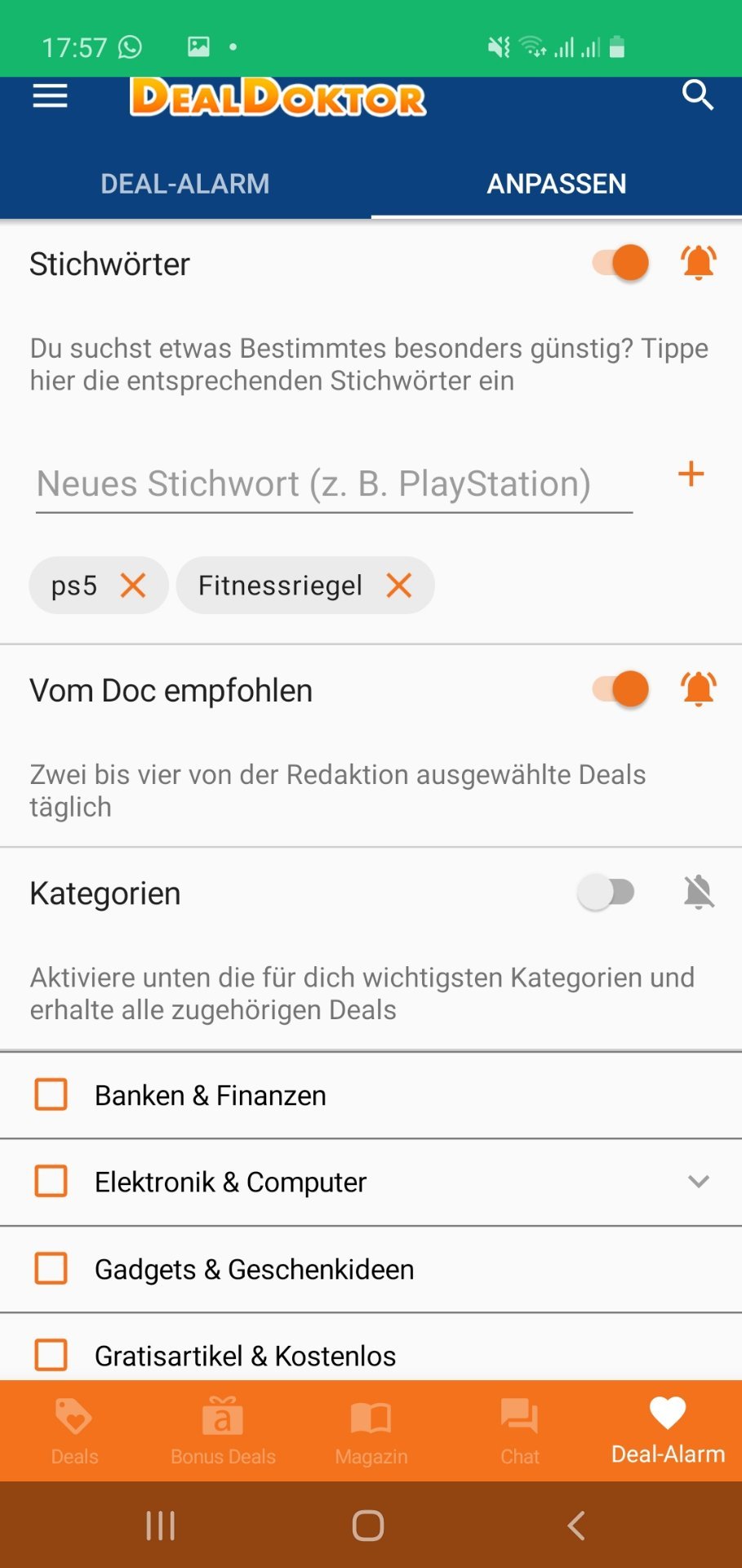Viewport: 742px width, 1568px height.
Task: Go to the Deals tab
Action: click(74, 1431)
